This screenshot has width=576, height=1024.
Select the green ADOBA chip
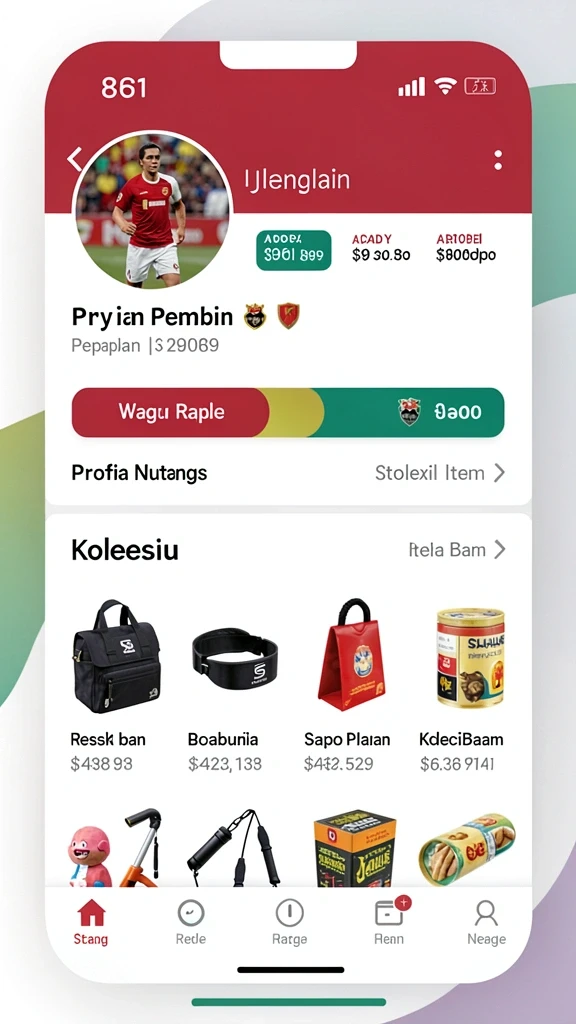coord(293,250)
